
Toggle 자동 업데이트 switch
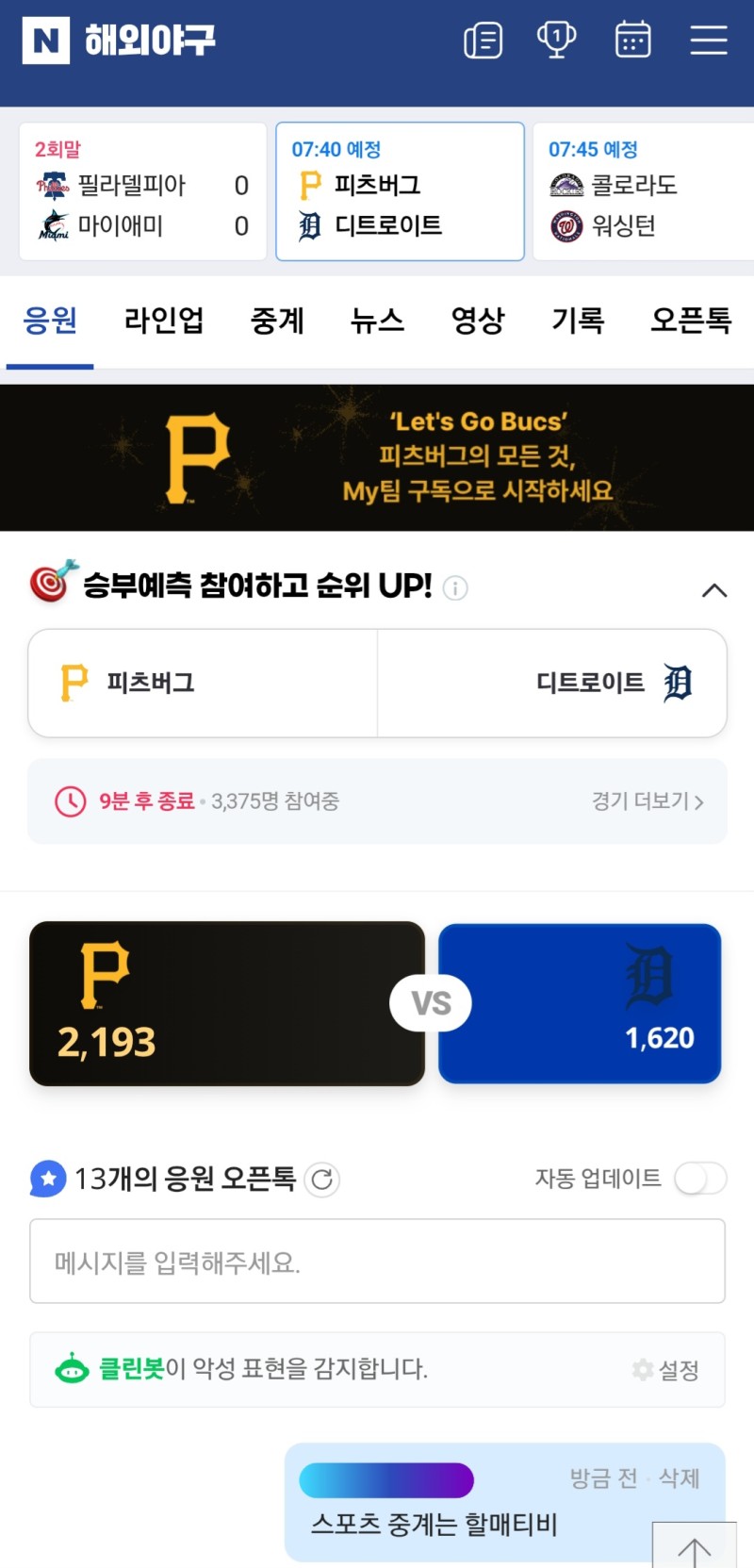[x=700, y=1179]
